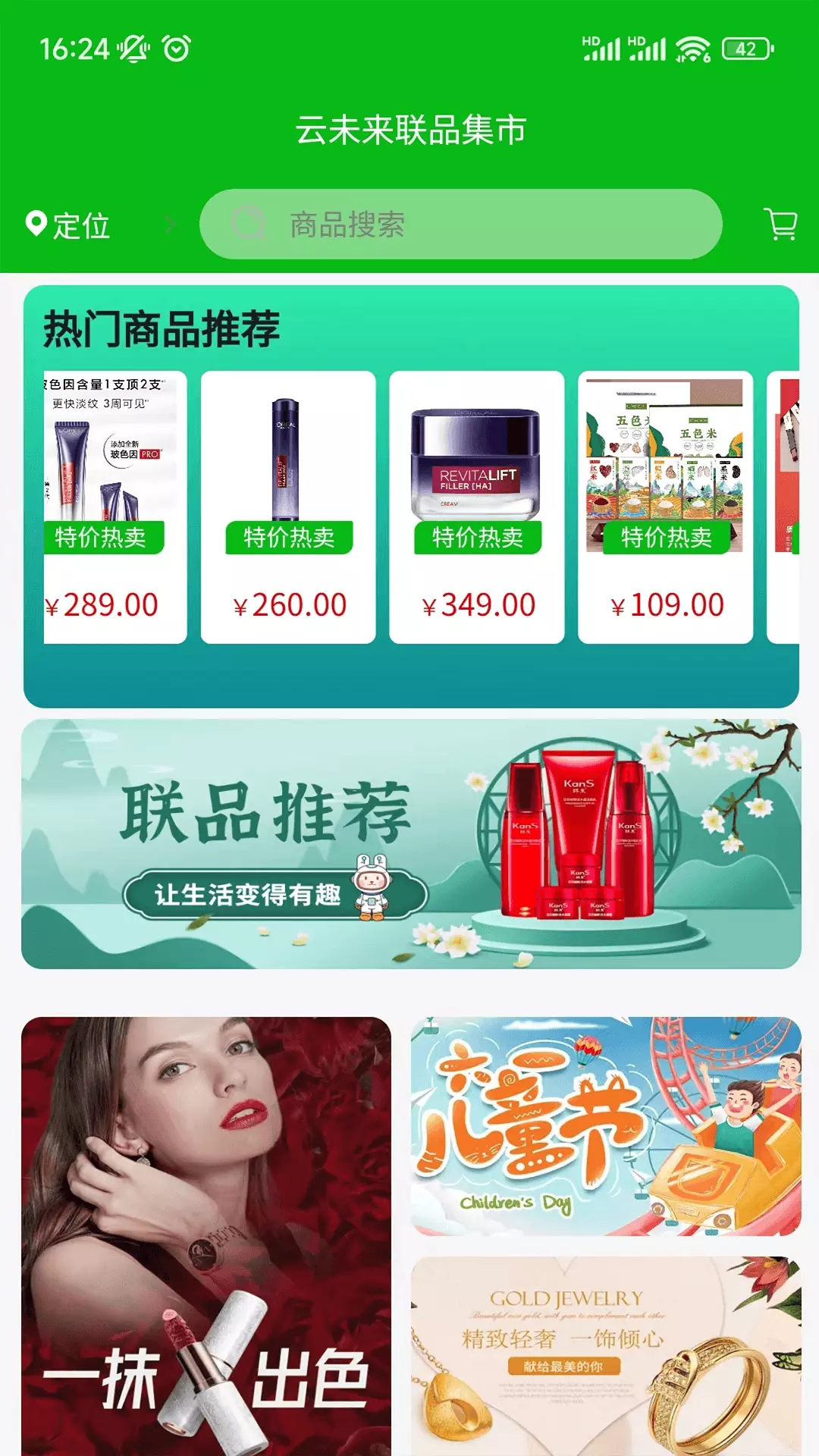Open the shopping cart icon
The image size is (819, 1456).
point(780,224)
